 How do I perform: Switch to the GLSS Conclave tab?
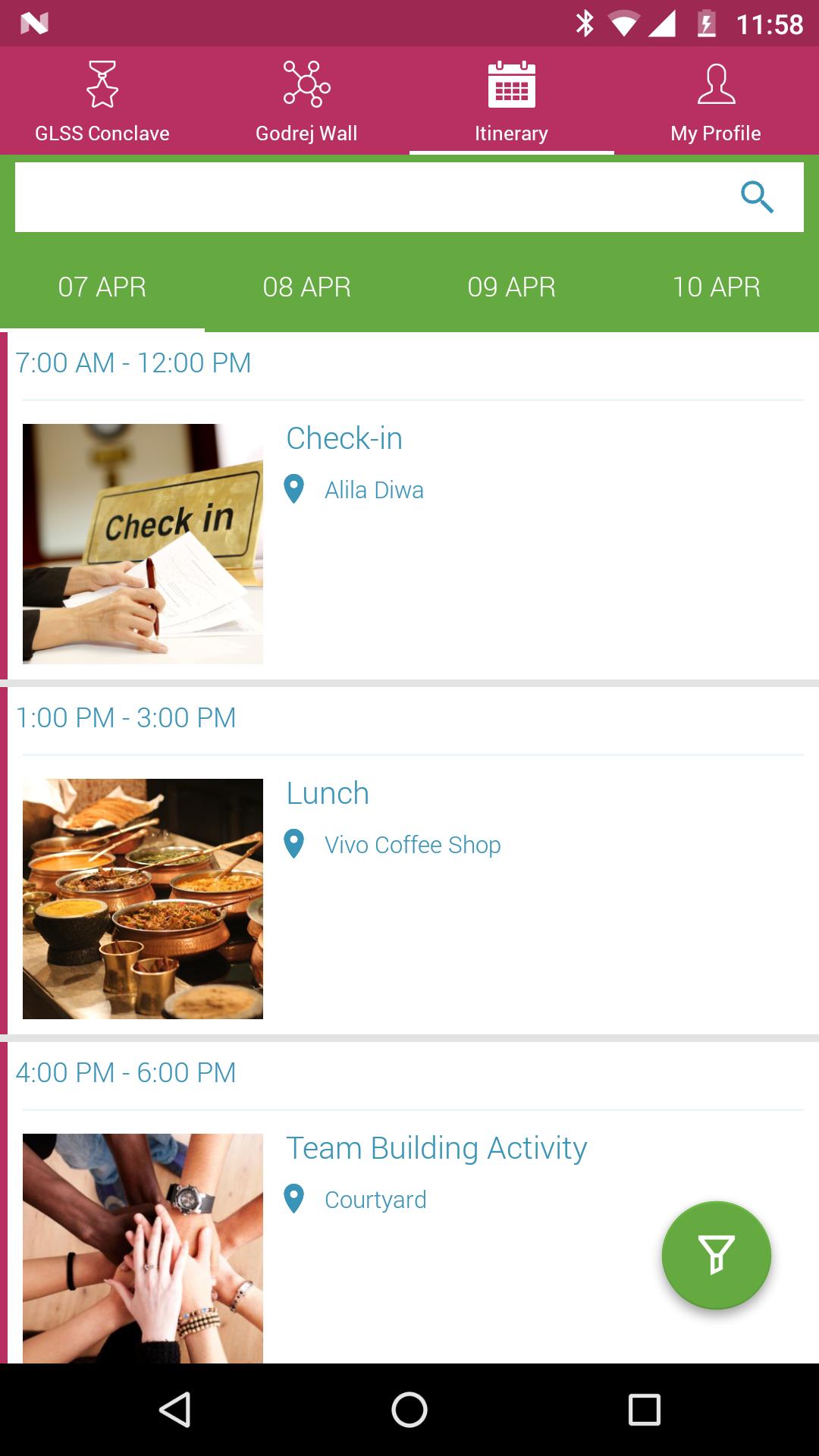pos(102,102)
